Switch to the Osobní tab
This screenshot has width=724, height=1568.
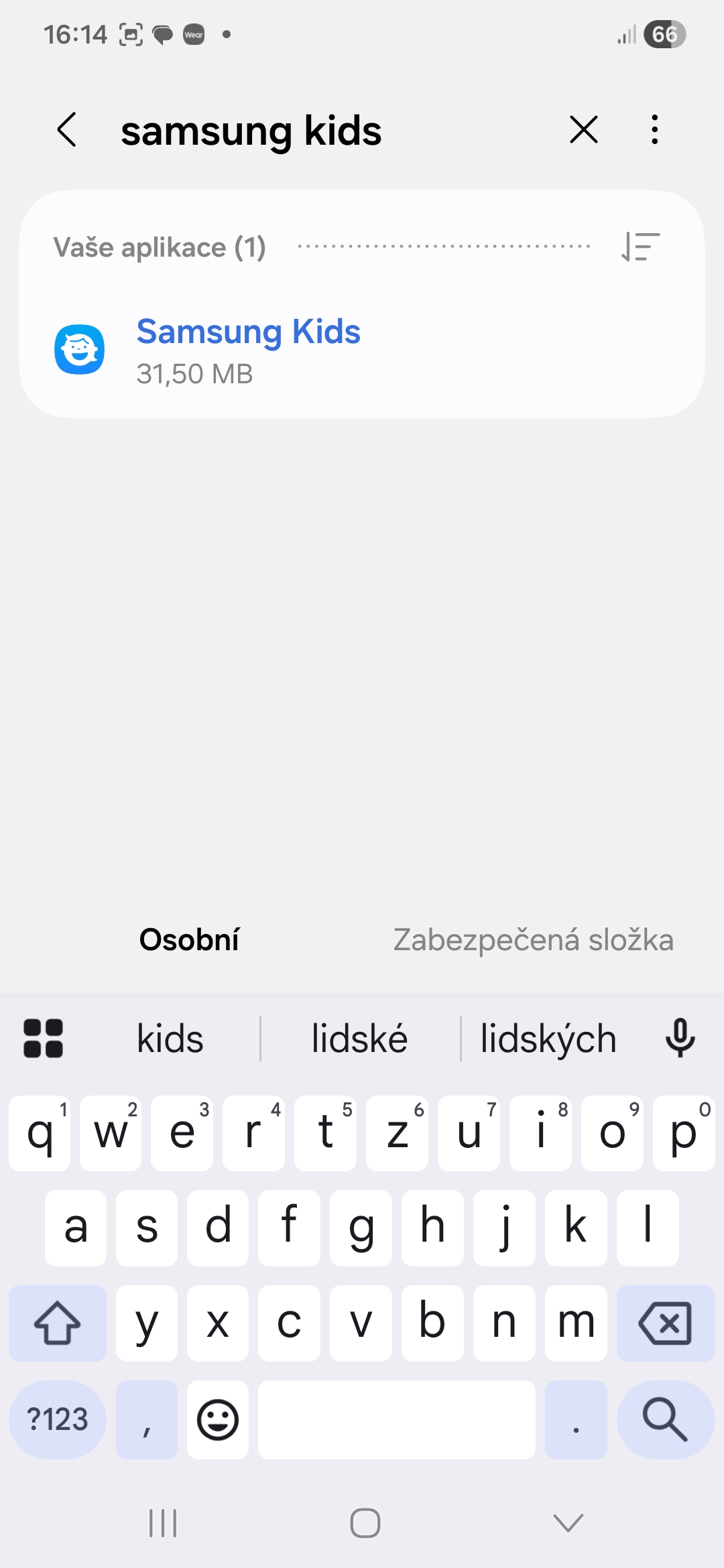189,939
